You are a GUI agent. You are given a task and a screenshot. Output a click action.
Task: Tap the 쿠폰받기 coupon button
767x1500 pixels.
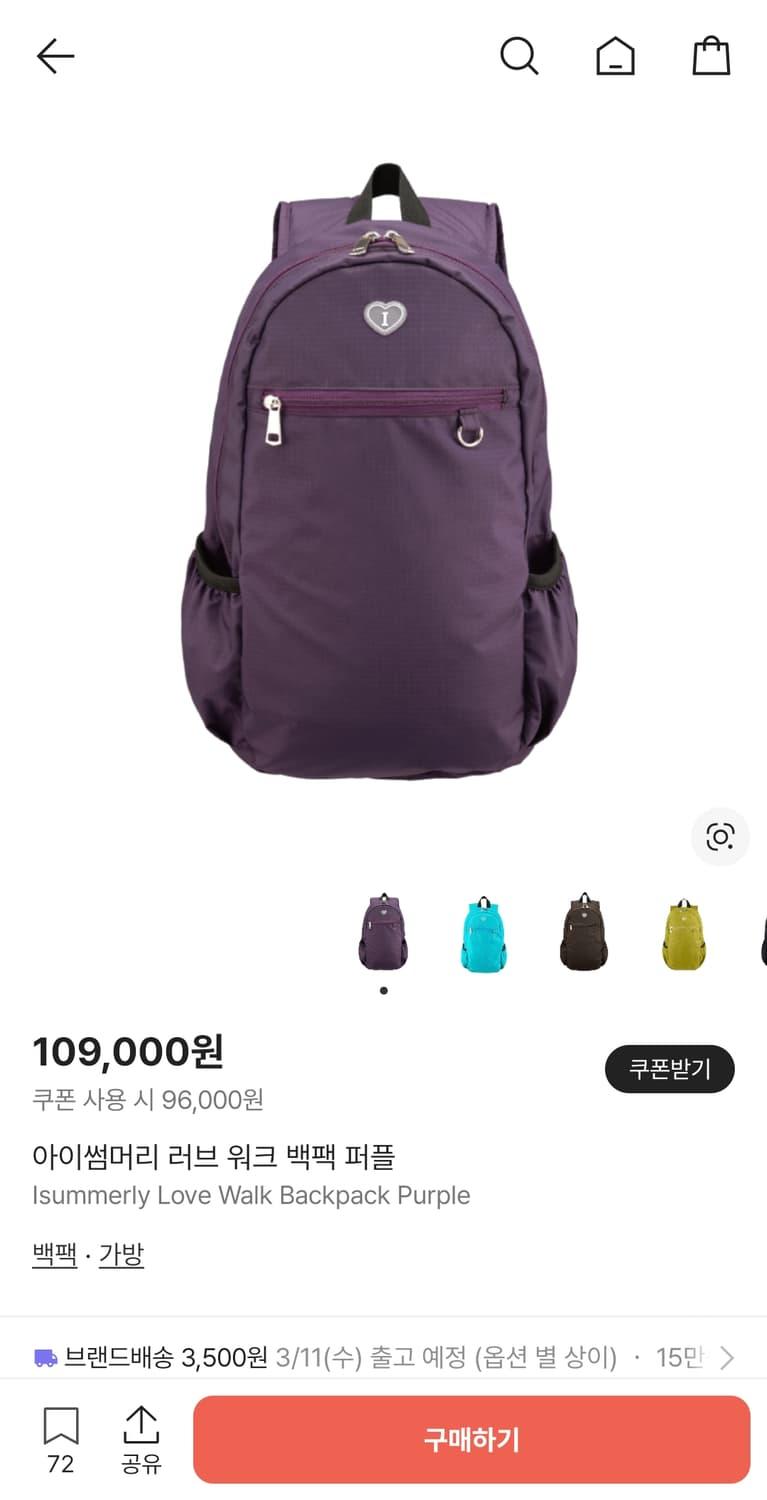670,1069
